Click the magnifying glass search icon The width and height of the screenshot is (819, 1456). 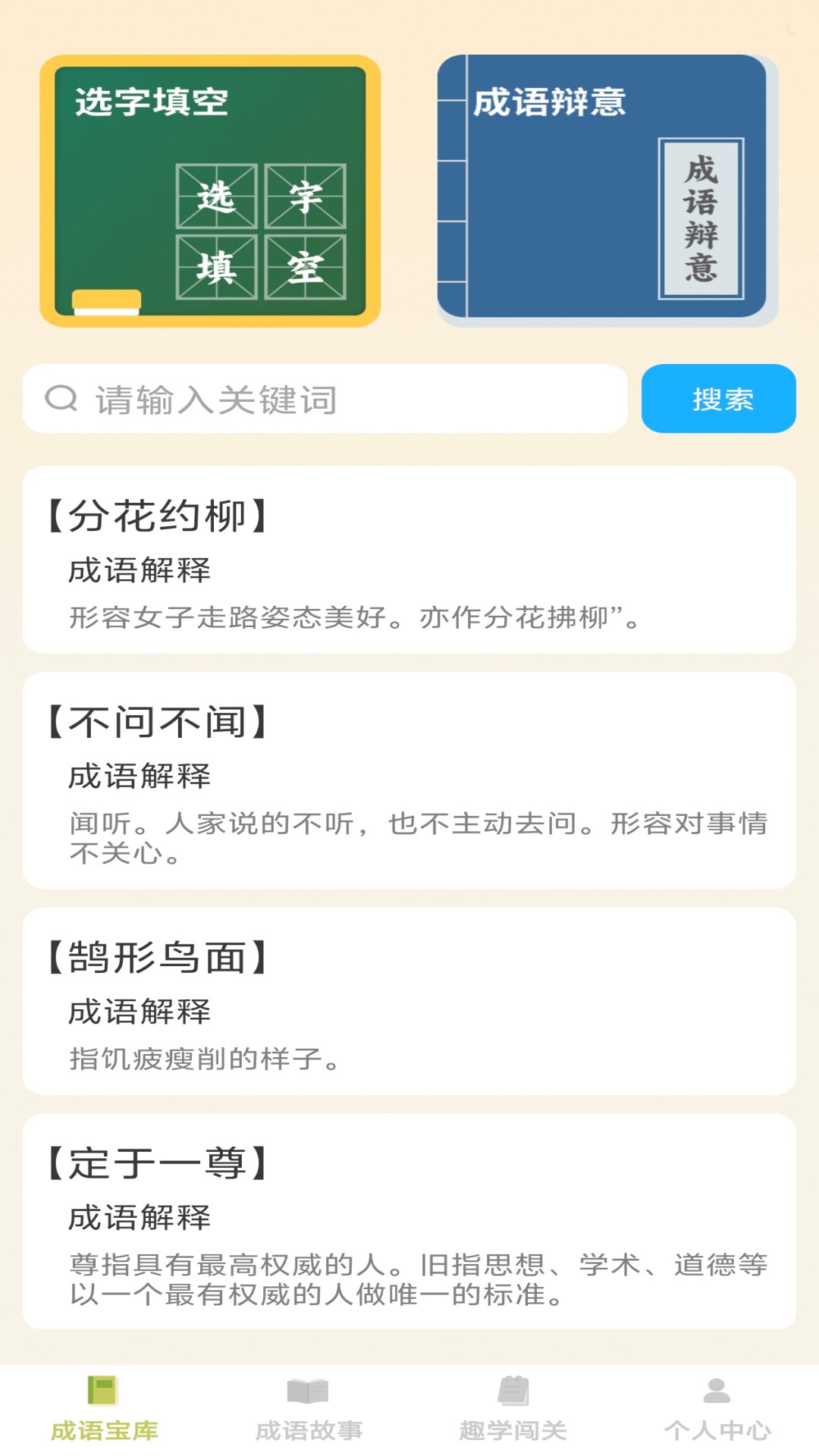(x=61, y=400)
